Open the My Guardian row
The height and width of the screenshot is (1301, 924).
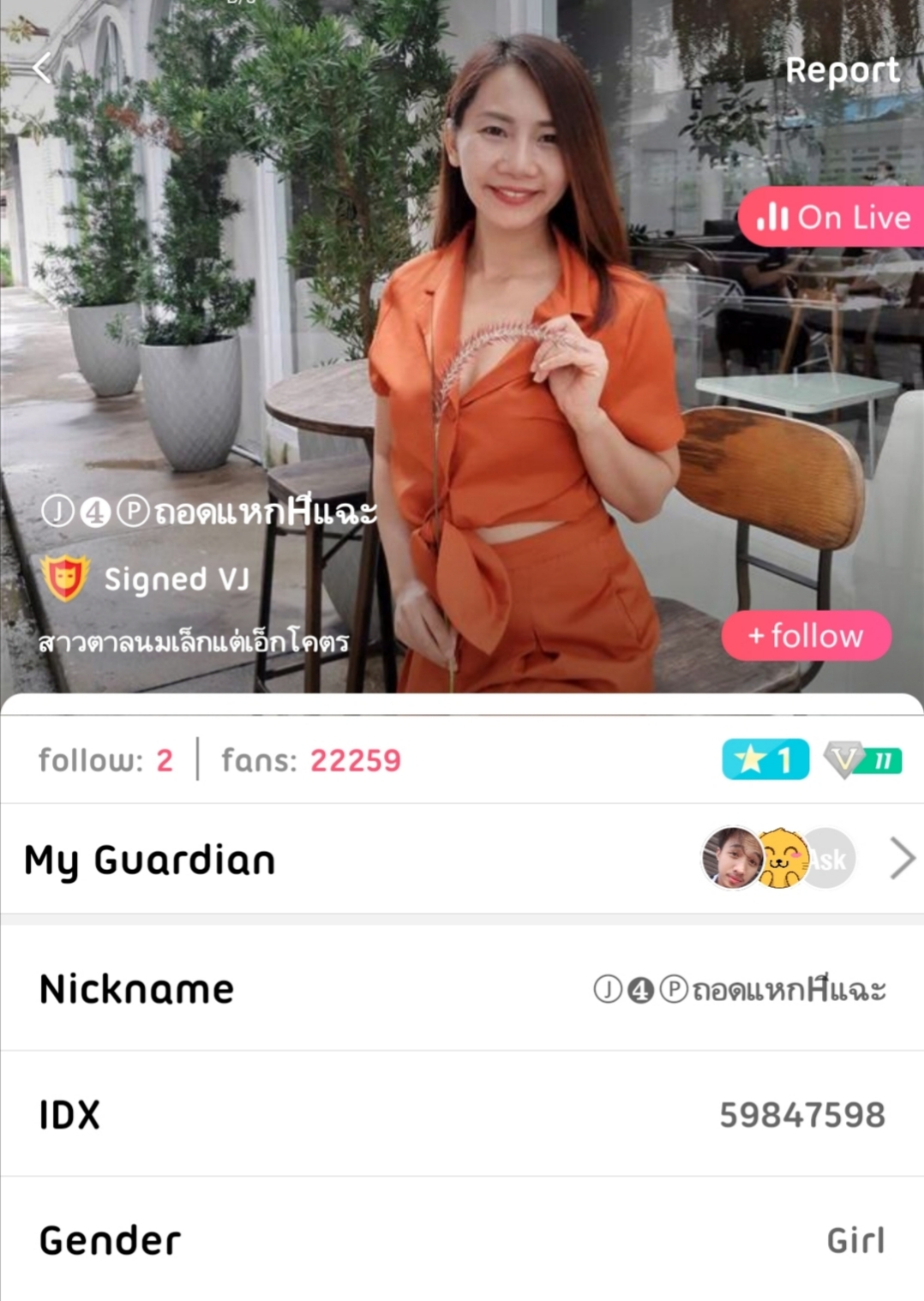point(461,859)
